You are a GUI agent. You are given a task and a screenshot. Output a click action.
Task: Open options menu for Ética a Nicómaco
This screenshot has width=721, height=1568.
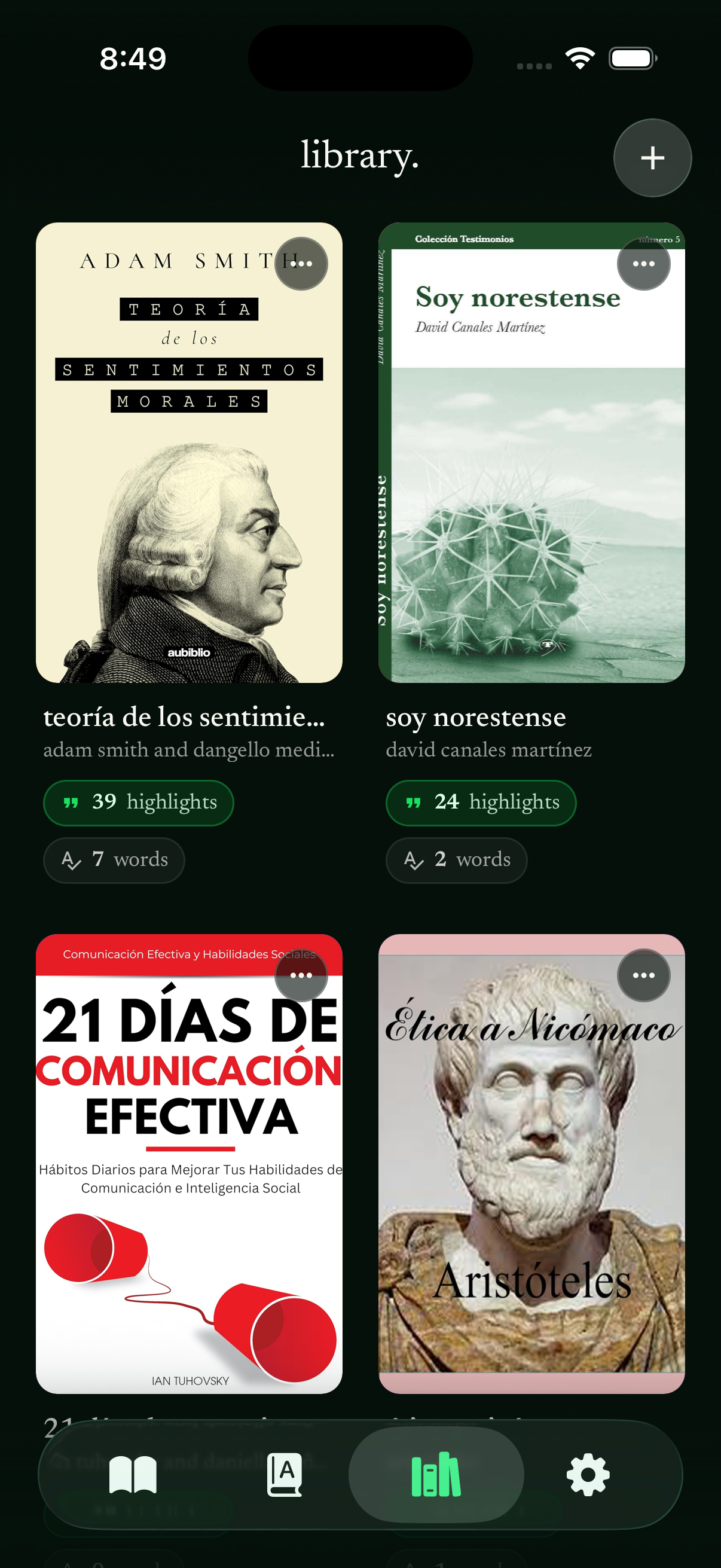643,975
